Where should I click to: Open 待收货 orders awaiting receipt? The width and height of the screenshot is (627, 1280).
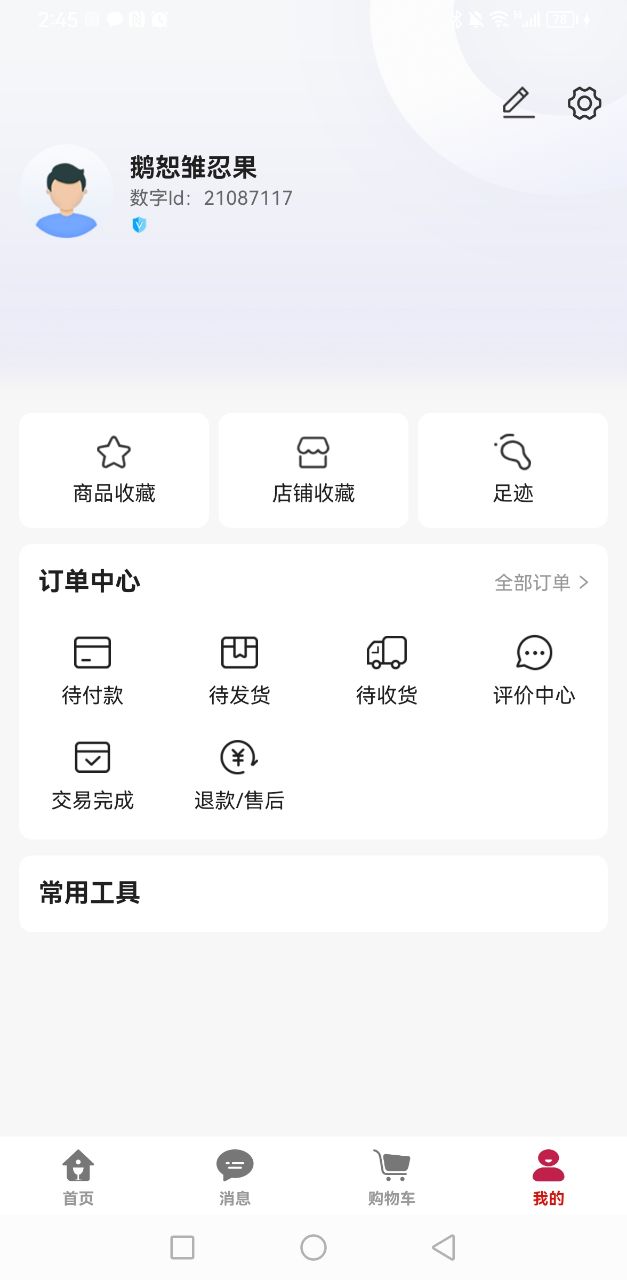tap(386, 670)
